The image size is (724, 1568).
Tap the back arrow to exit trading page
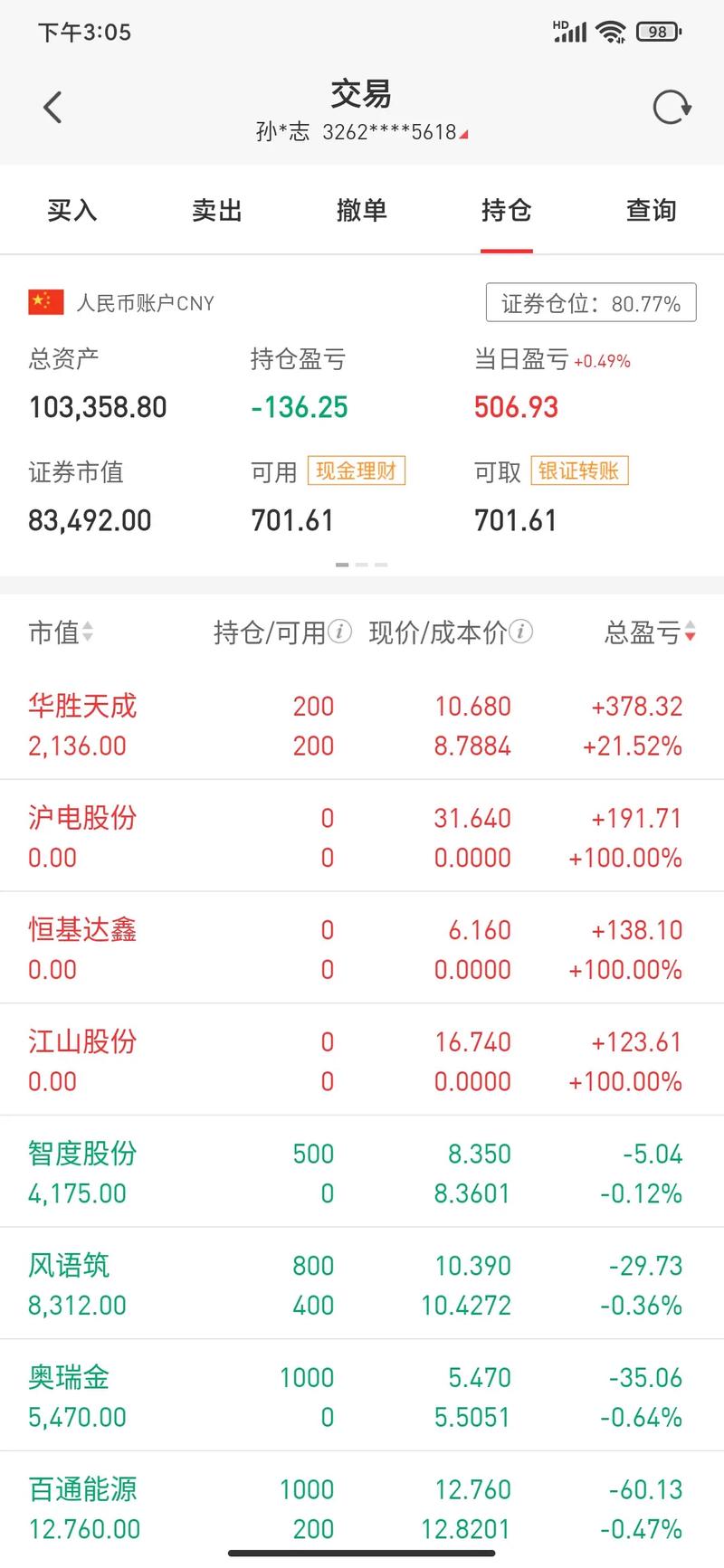tap(52, 106)
